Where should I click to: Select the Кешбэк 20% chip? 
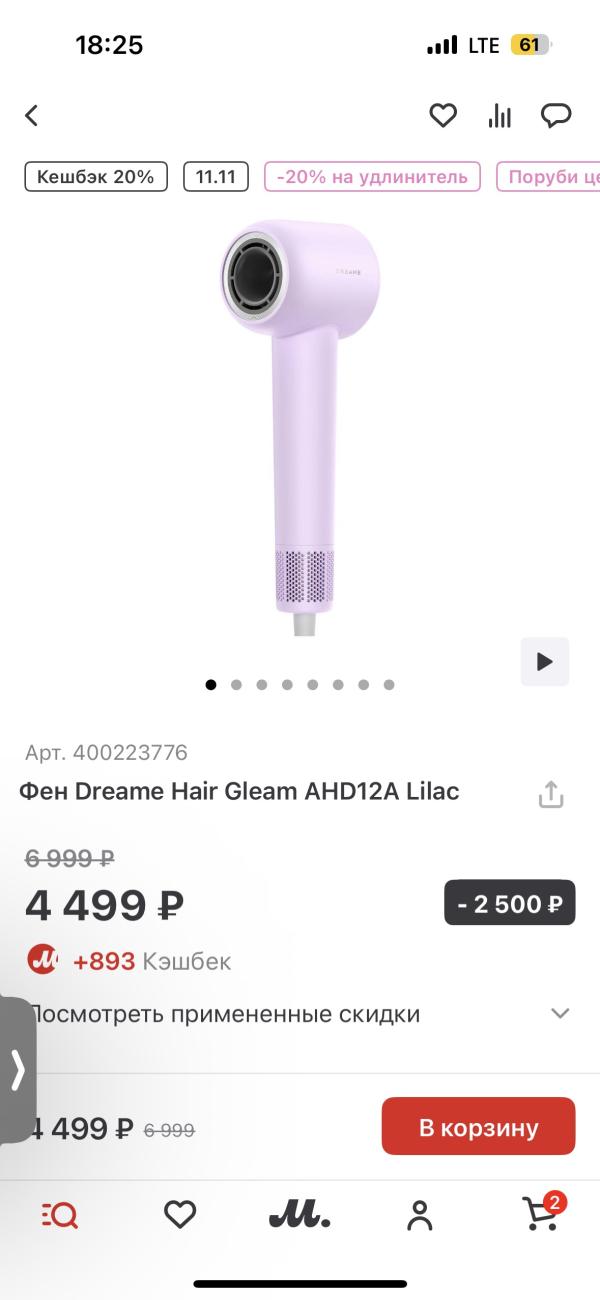click(96, 177)
